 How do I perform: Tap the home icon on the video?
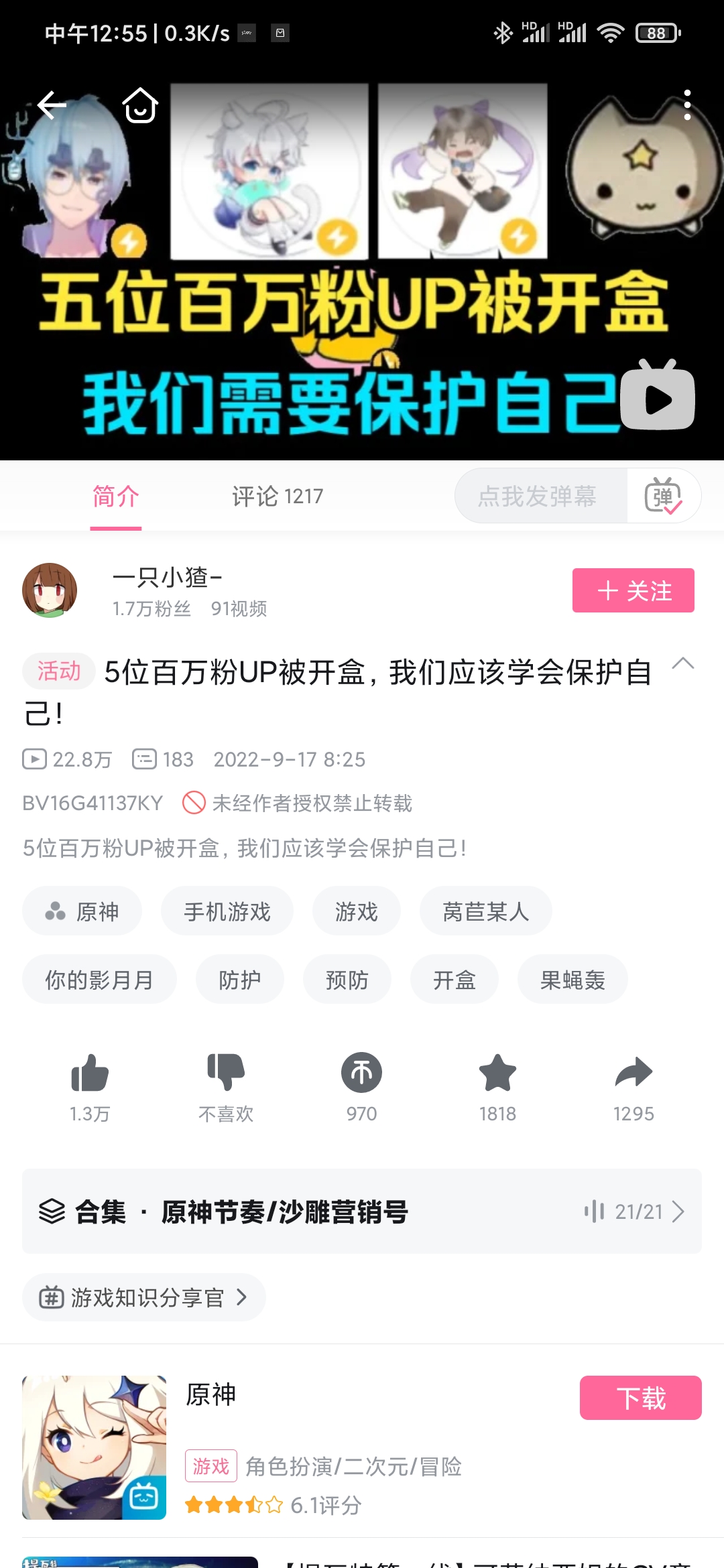[x=140, y=105]
